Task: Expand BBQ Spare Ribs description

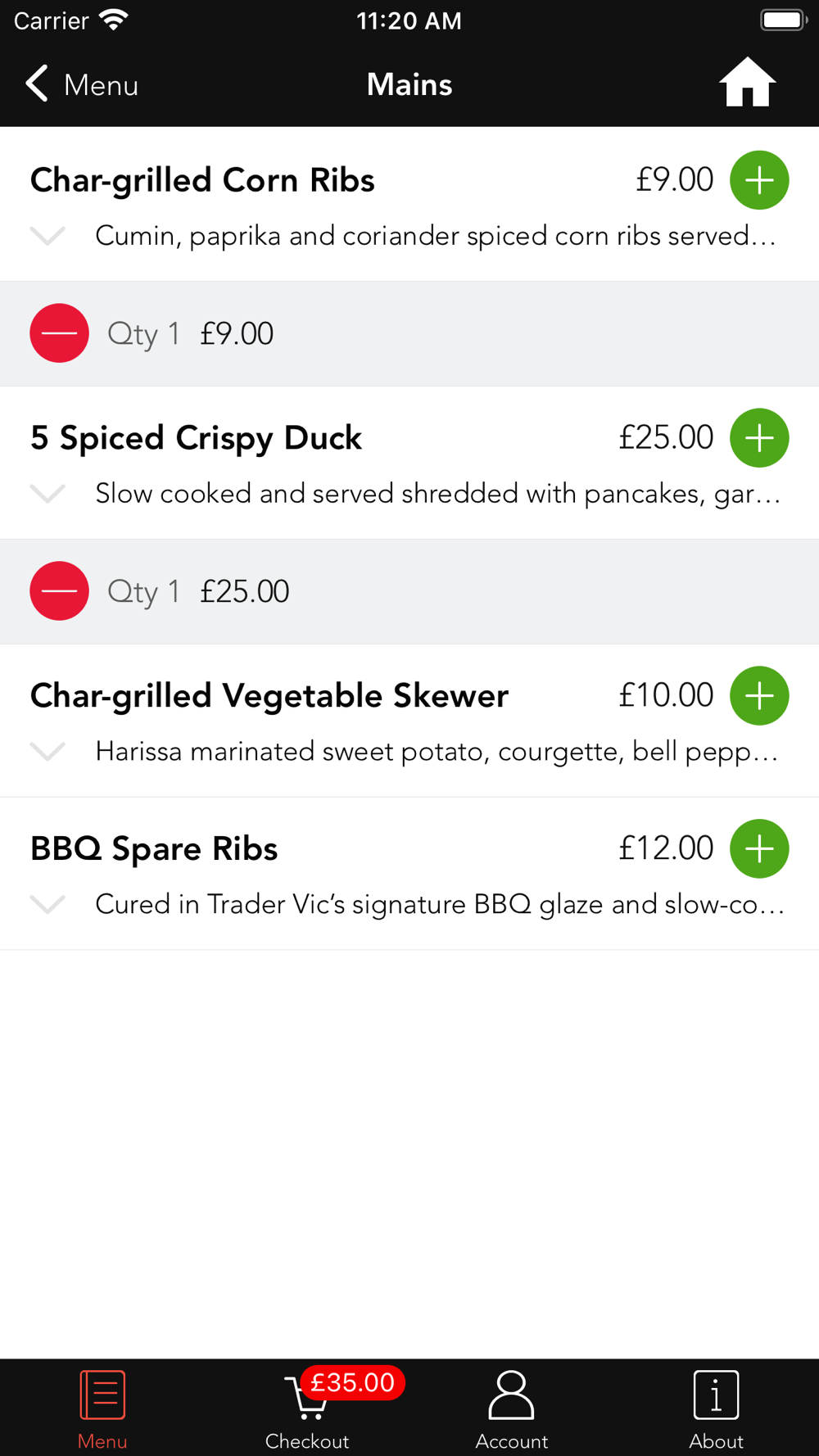Action: pos(48,905)
